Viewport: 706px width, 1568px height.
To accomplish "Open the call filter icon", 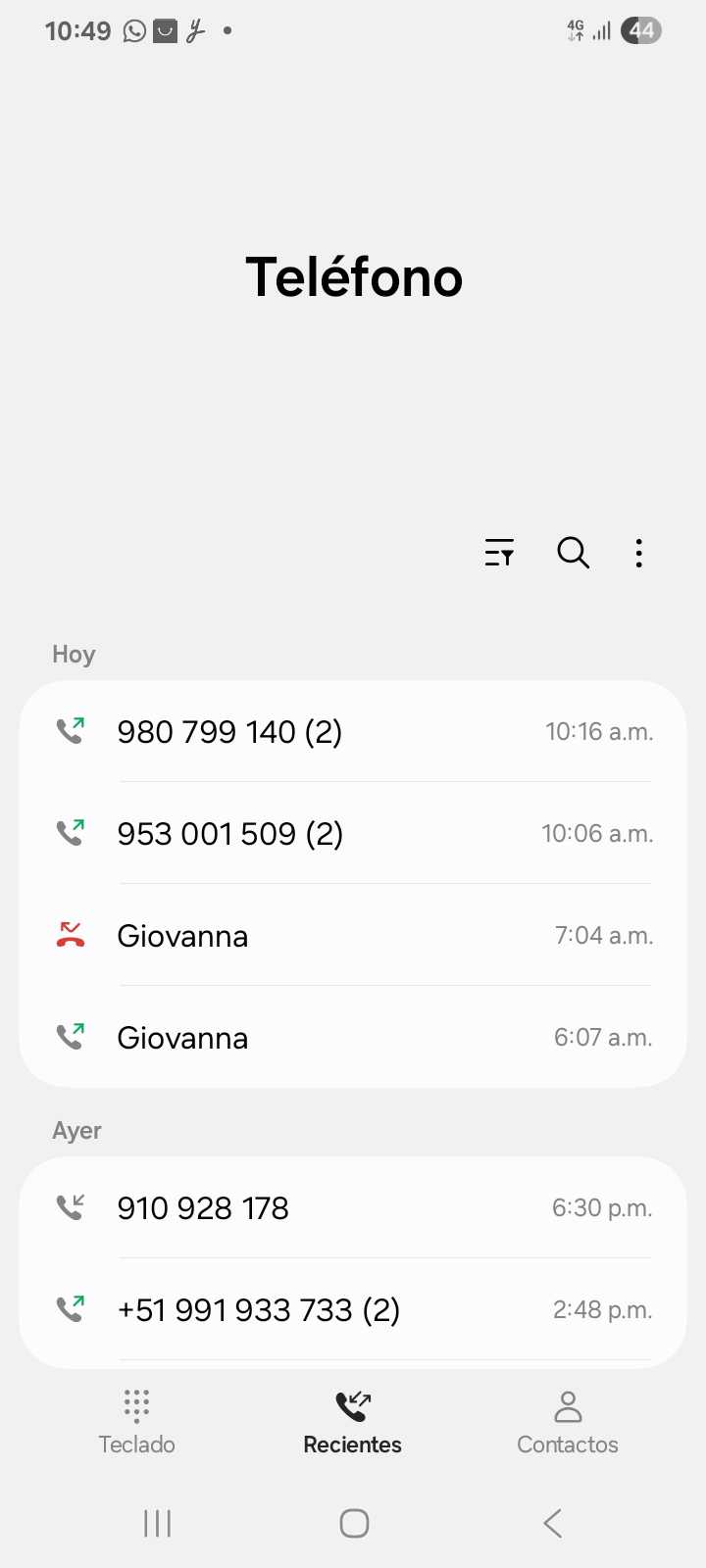I will [499, 554].
